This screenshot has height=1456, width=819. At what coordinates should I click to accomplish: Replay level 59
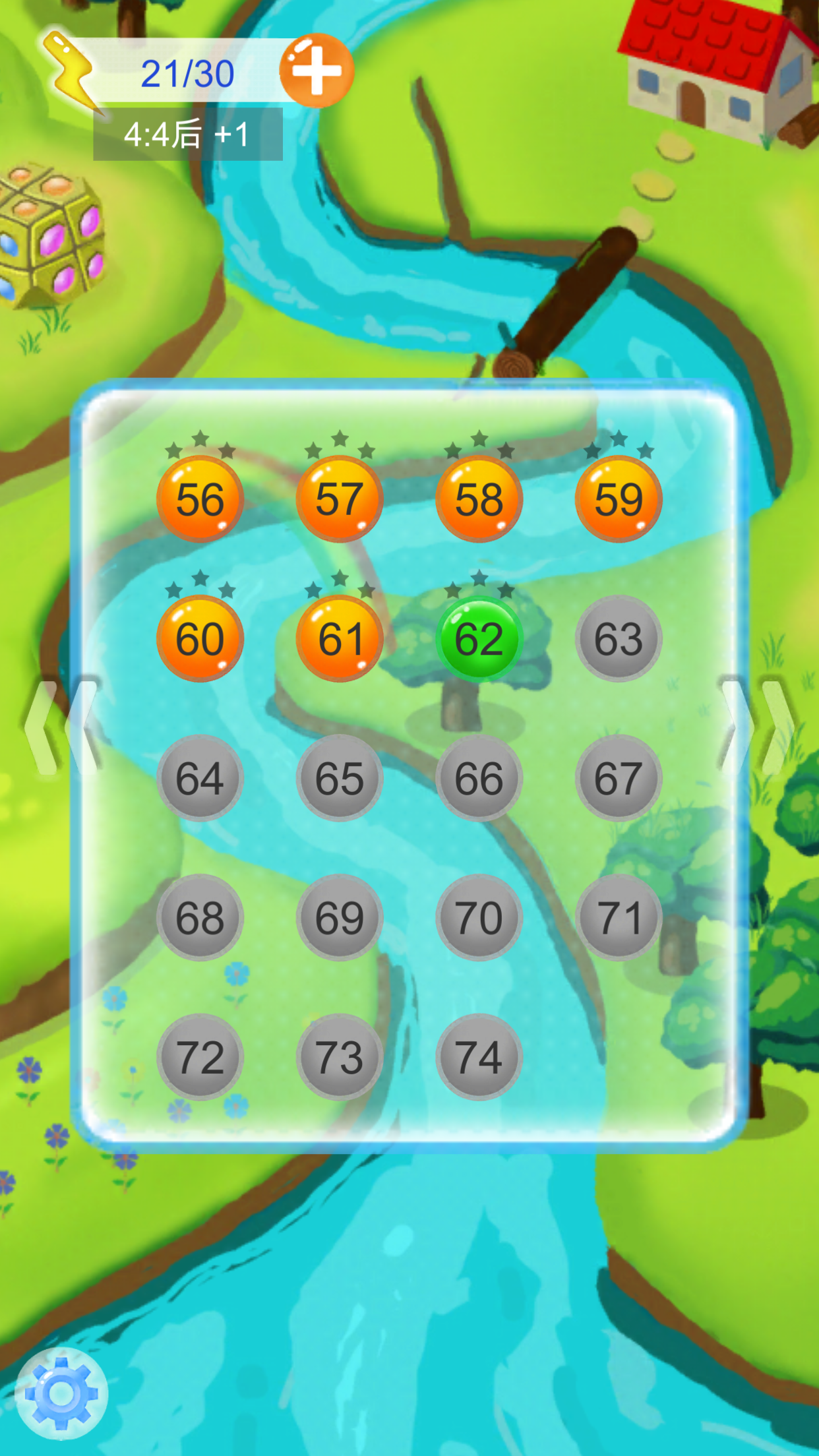click(x=619, y=499)
